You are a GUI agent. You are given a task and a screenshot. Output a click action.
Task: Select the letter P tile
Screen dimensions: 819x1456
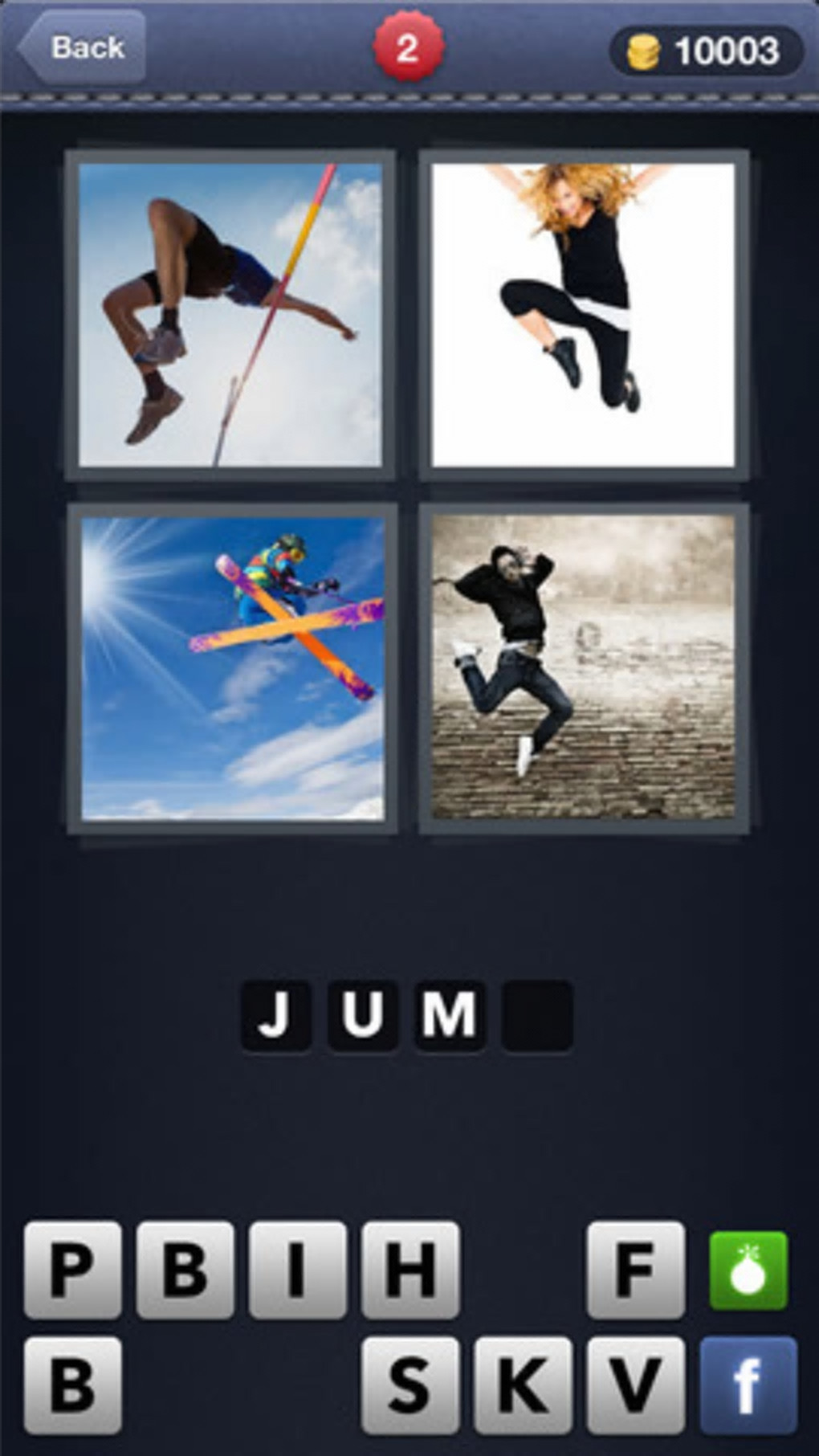(73, 1270)
